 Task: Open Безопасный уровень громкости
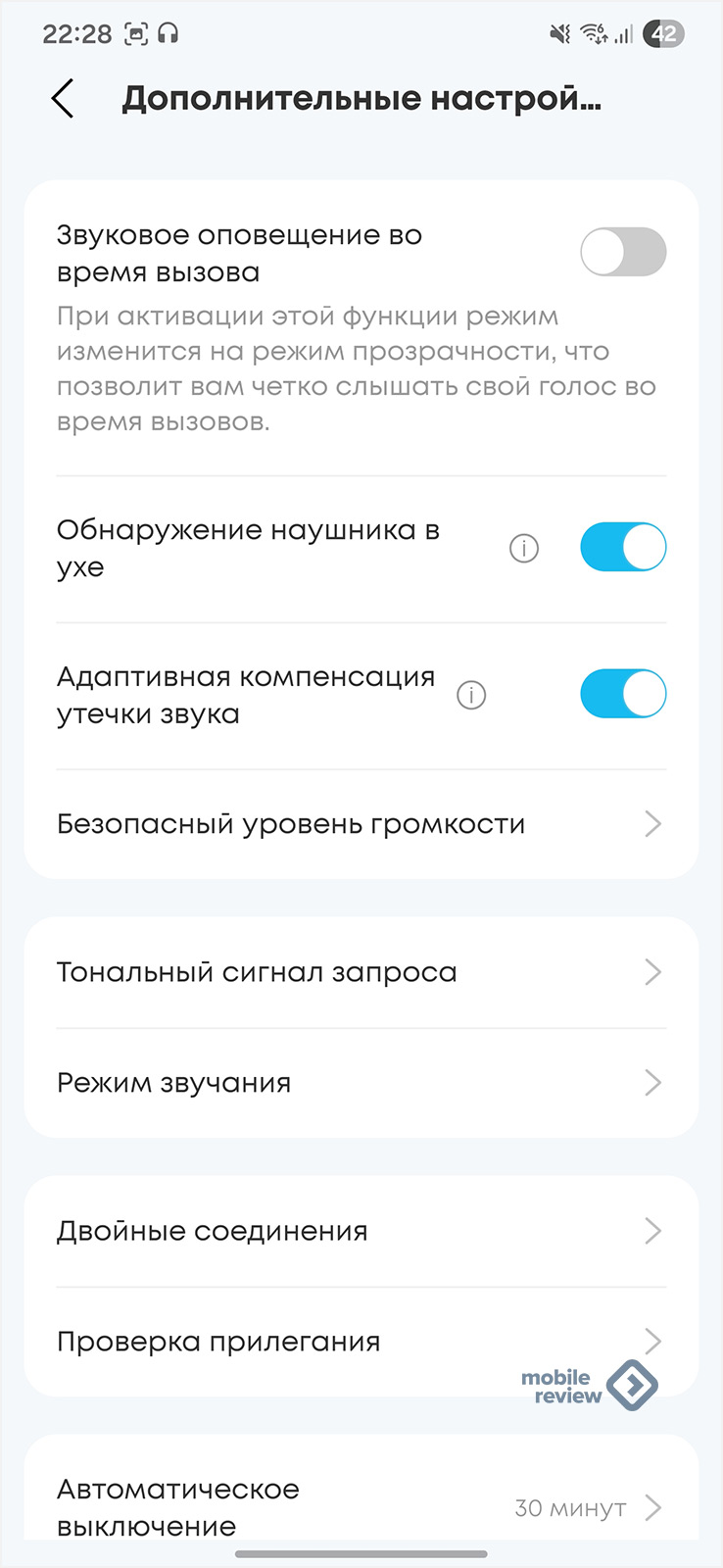(x=361, y=824)
